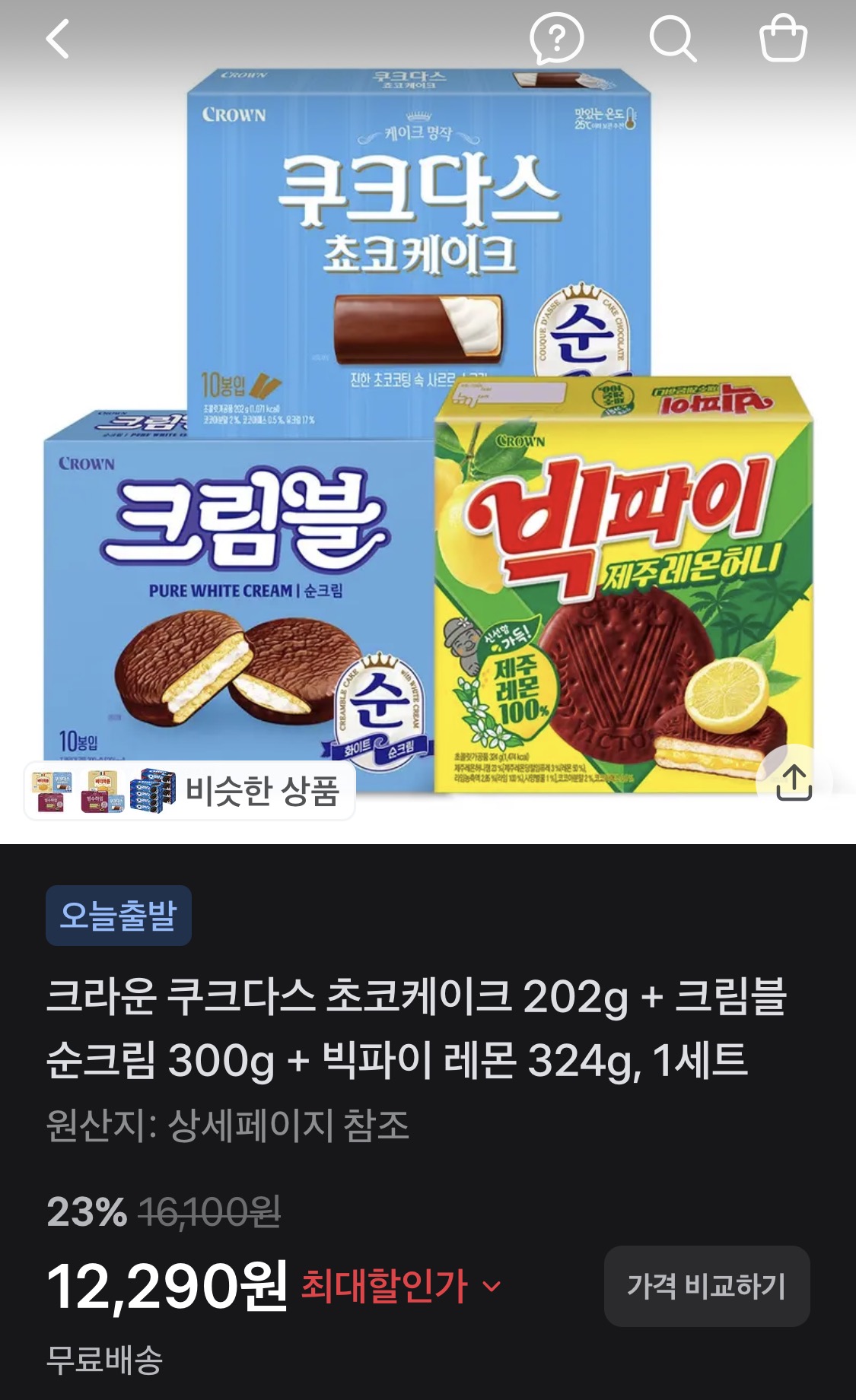856x1400 pixels.
Task: Share this product
Action: (794, 782)
